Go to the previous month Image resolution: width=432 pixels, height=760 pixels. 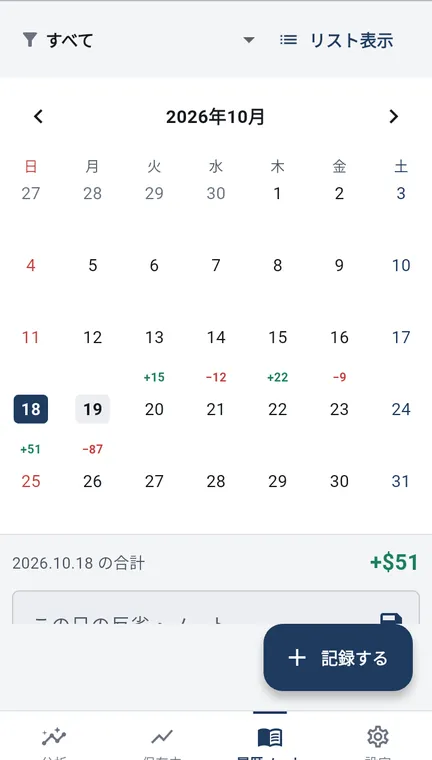coord(38,117)
